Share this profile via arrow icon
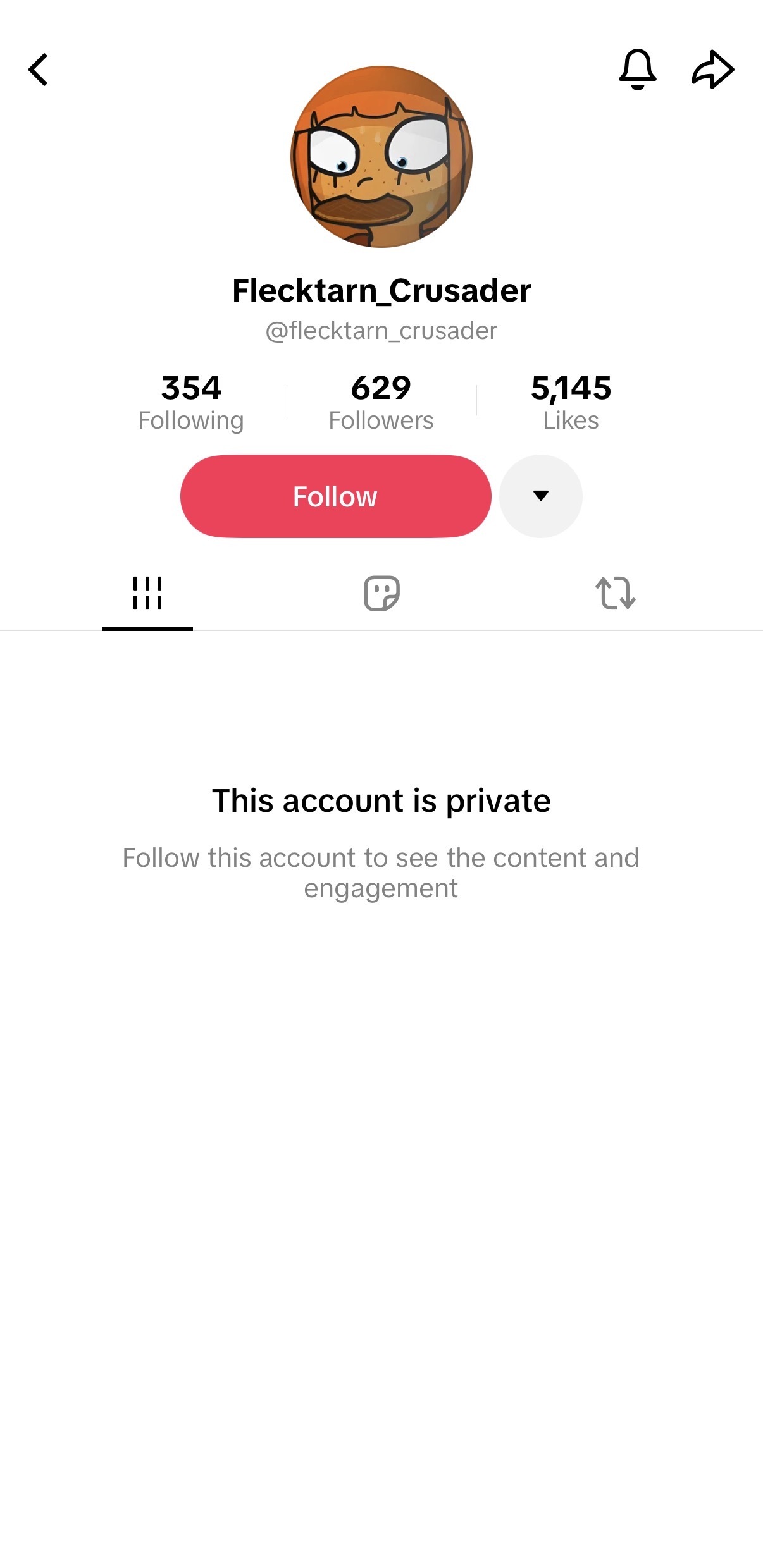This screenshot has width=763, height=1568. (712, 69)
